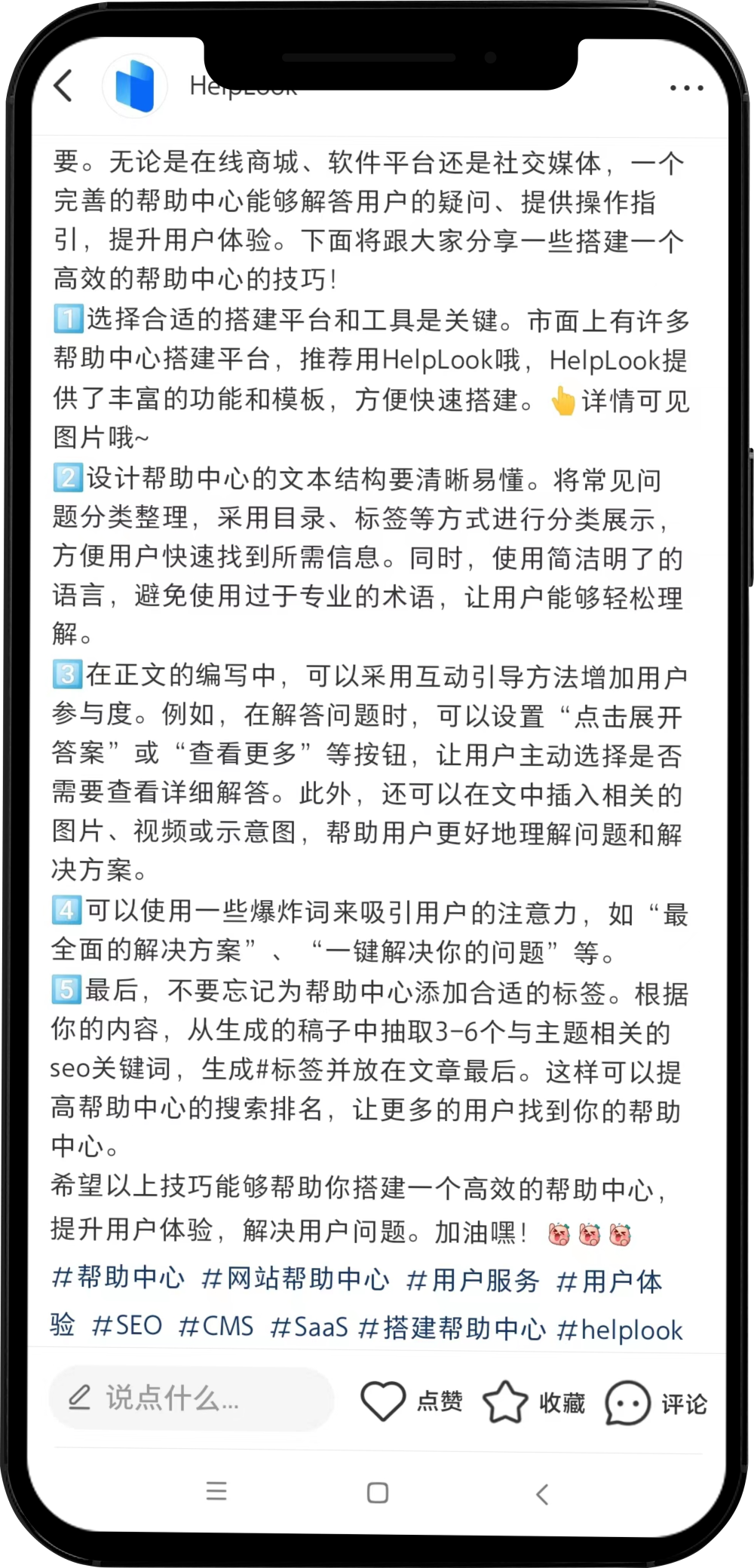The image size is (754, 1568).
Task: Like this post with the 点赞 heart
Action: tap(384, 1401)
